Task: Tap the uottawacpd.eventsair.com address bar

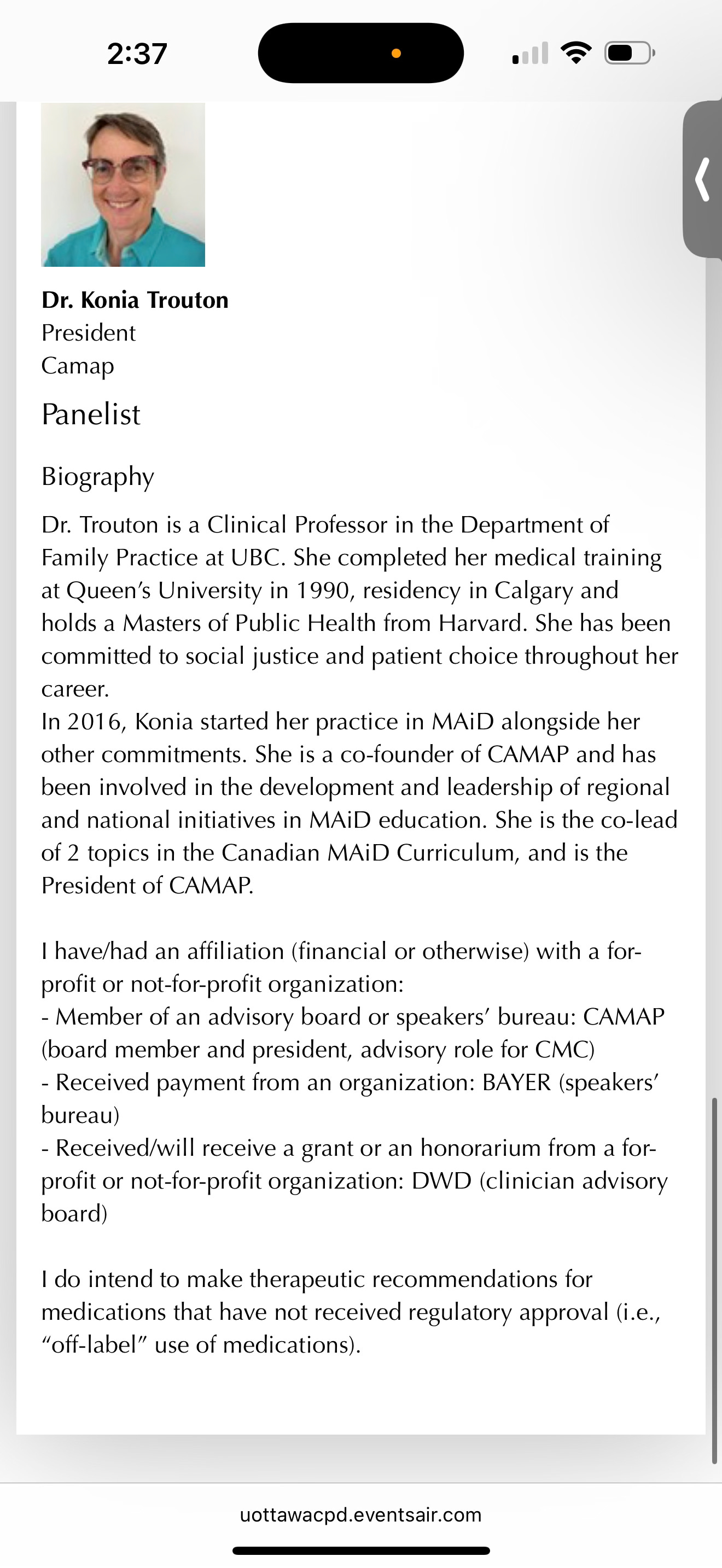Action: pos(360,1514)
